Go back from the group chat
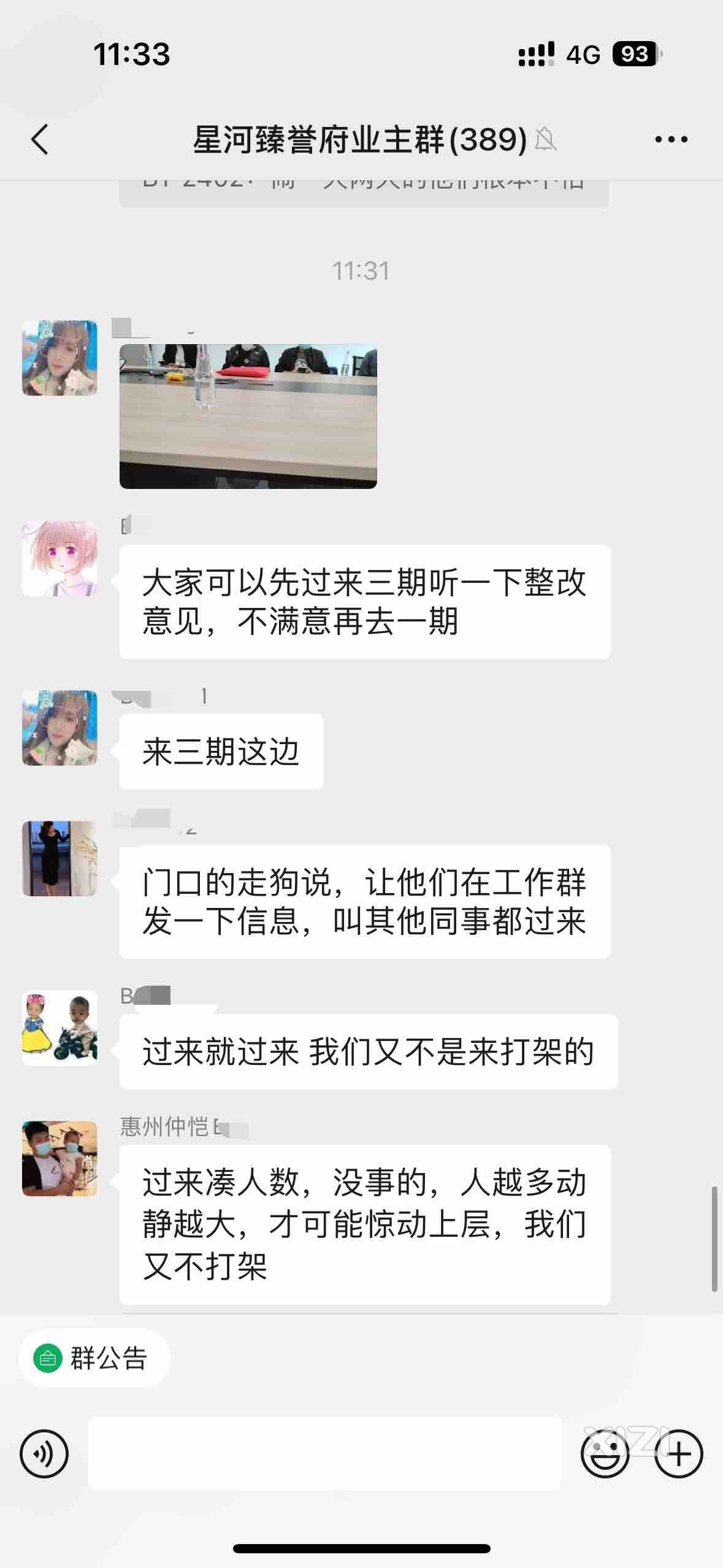The image size is (723, 1568). pos(40,139)
